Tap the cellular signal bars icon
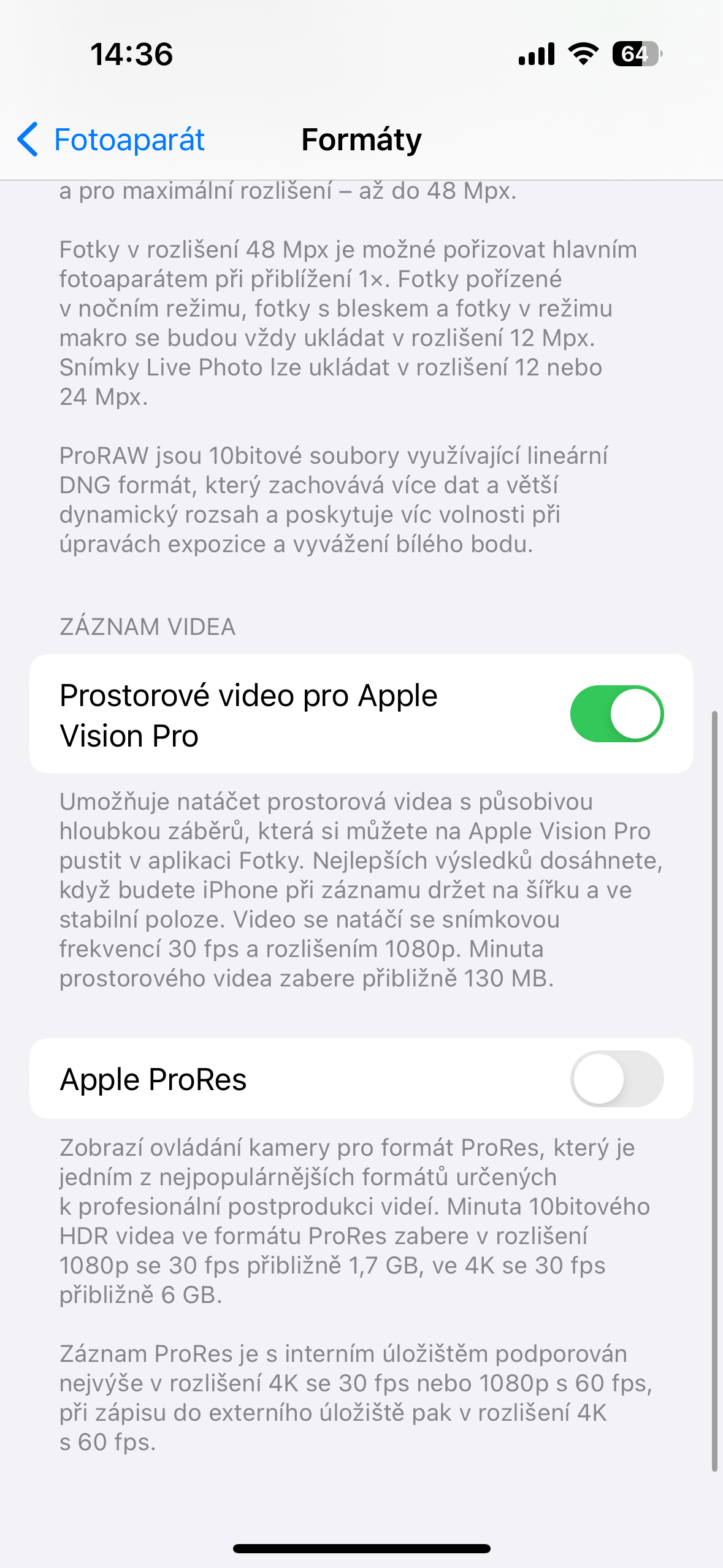 point(536,53)
